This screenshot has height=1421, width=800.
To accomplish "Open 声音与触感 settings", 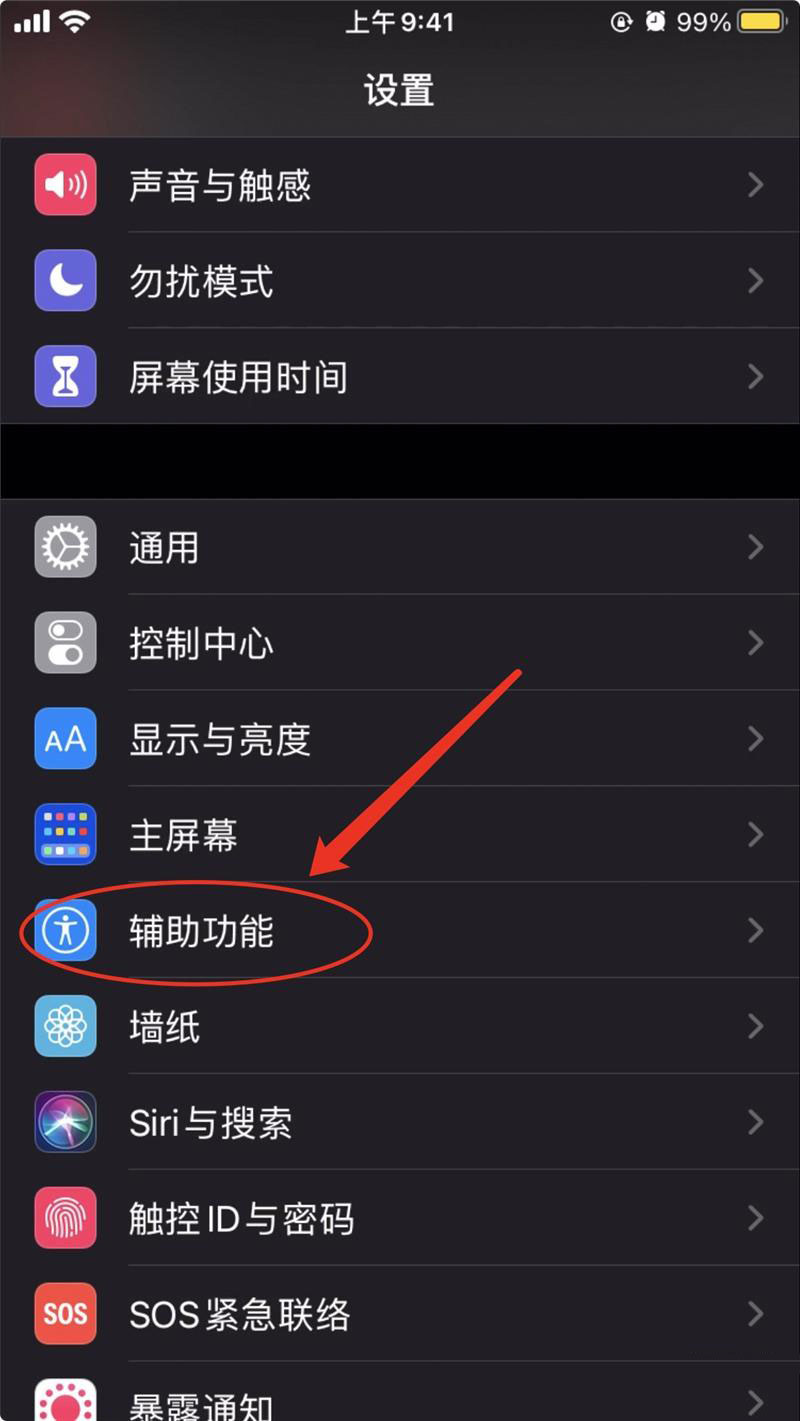I will pos(220,186).
